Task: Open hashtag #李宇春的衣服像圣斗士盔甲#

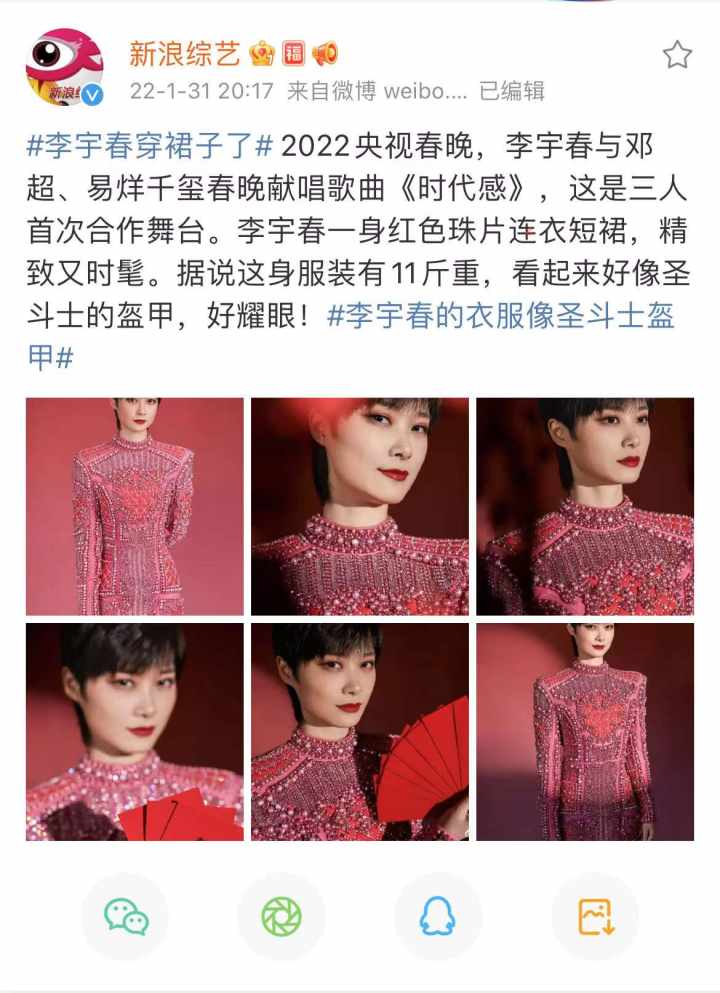Action: point(500,317)
